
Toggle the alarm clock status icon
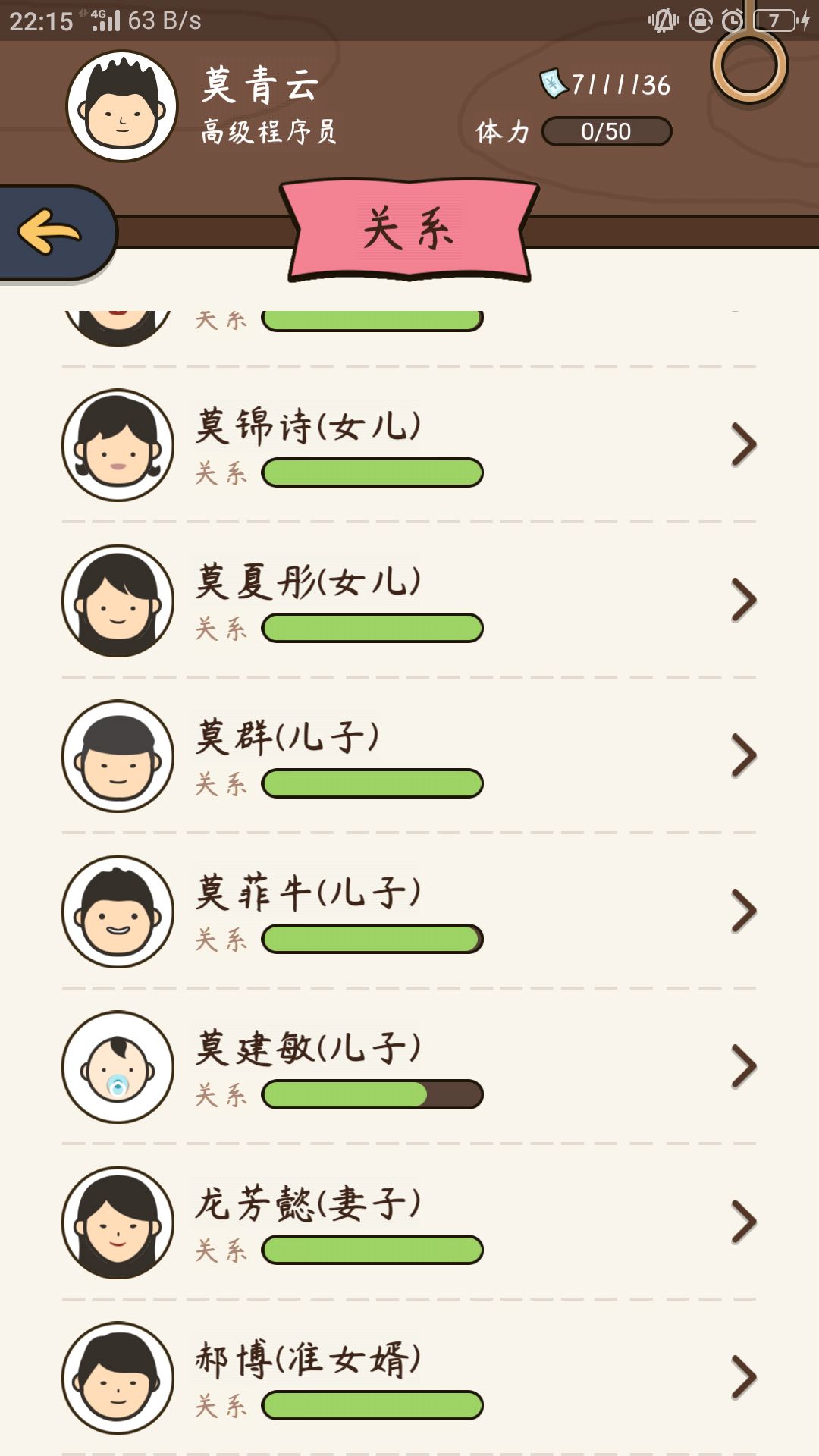point(731,19)
